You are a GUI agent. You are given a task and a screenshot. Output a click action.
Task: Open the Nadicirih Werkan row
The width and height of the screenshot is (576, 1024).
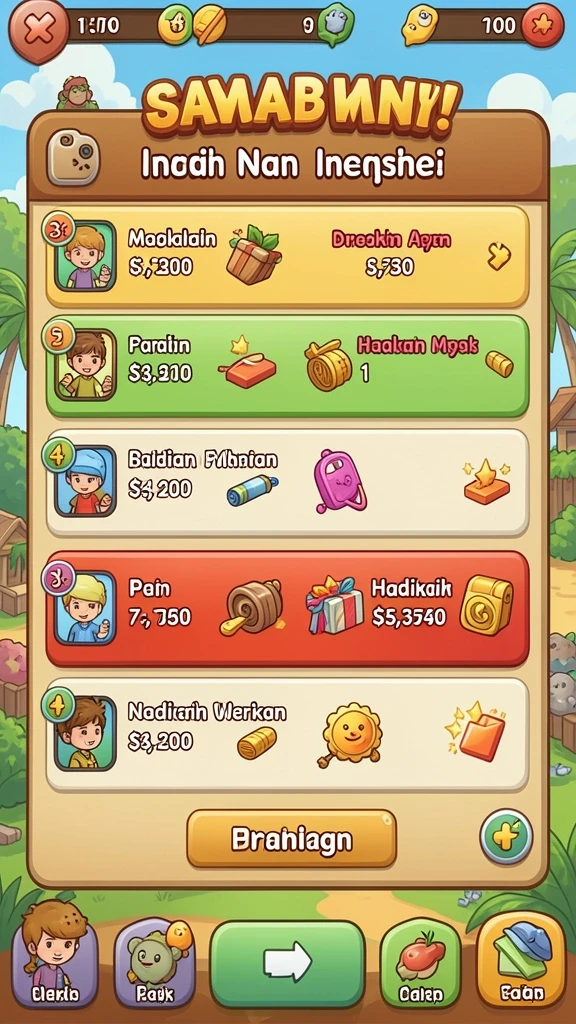pos(287,735)
